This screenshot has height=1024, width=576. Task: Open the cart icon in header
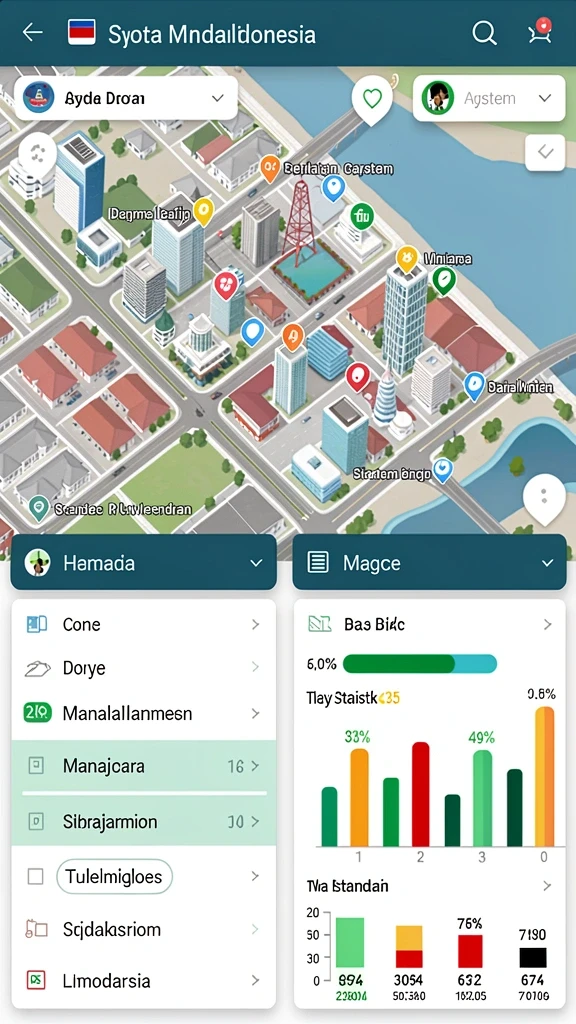pyautogui.click(x=539, y=32)
